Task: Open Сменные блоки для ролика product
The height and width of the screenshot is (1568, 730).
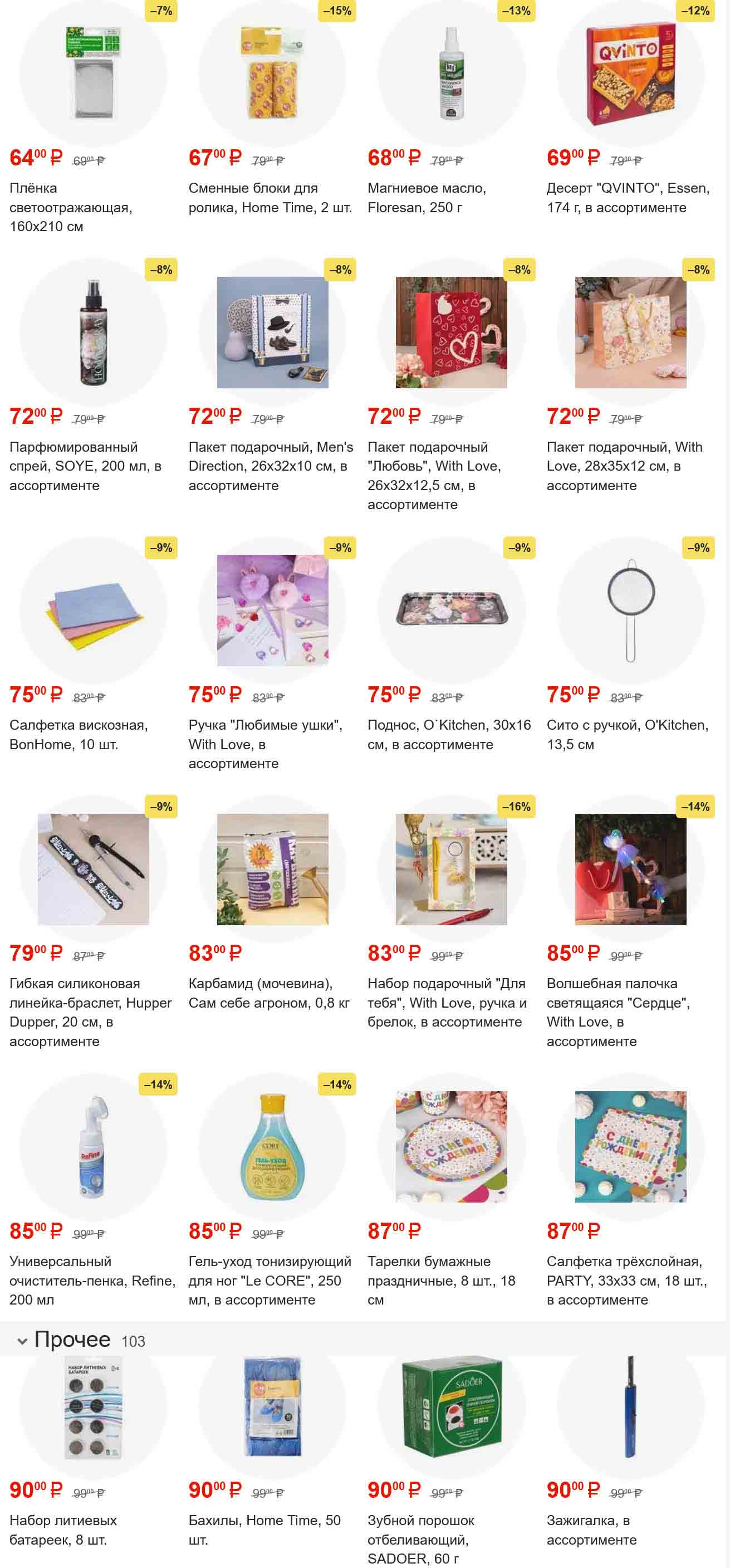Action: [272, 73]
